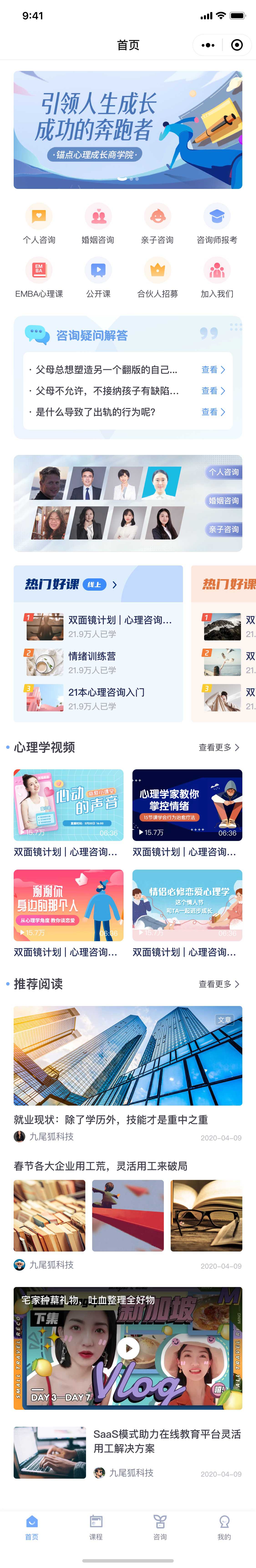
Task: Open the 引领人生成长 banner
Action: click(127, 130)
